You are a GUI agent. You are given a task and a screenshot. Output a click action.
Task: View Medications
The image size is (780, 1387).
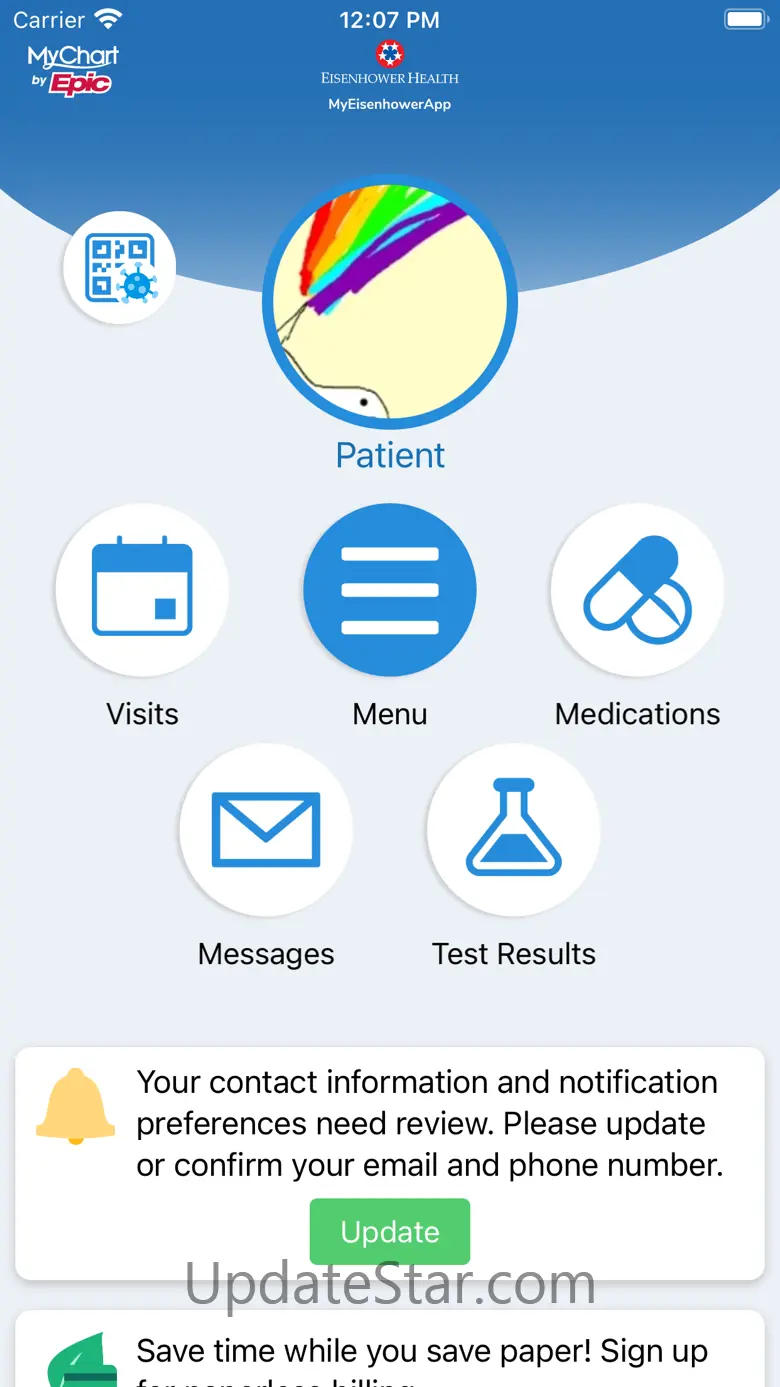[x=637, y=590]
